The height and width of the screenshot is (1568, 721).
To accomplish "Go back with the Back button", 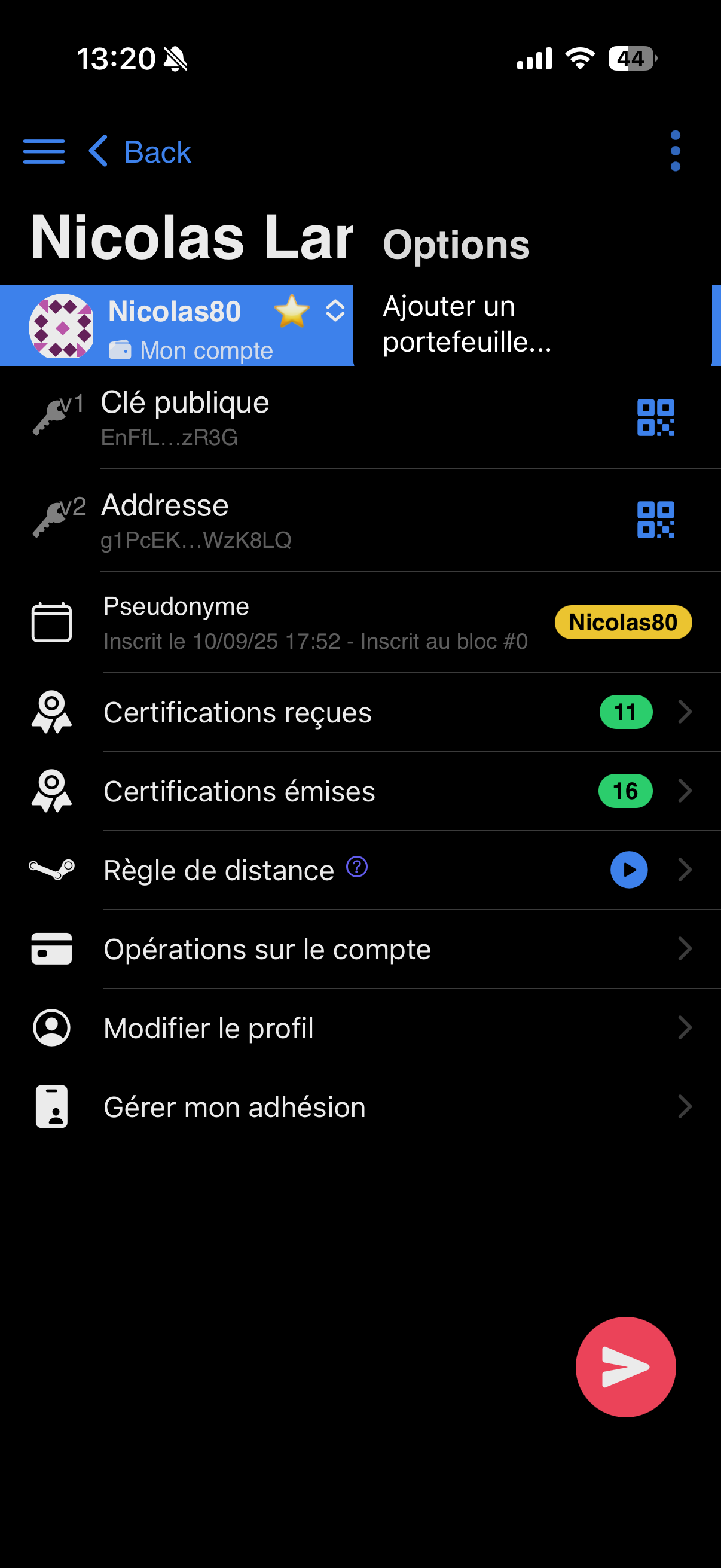I will coord(141,151).
